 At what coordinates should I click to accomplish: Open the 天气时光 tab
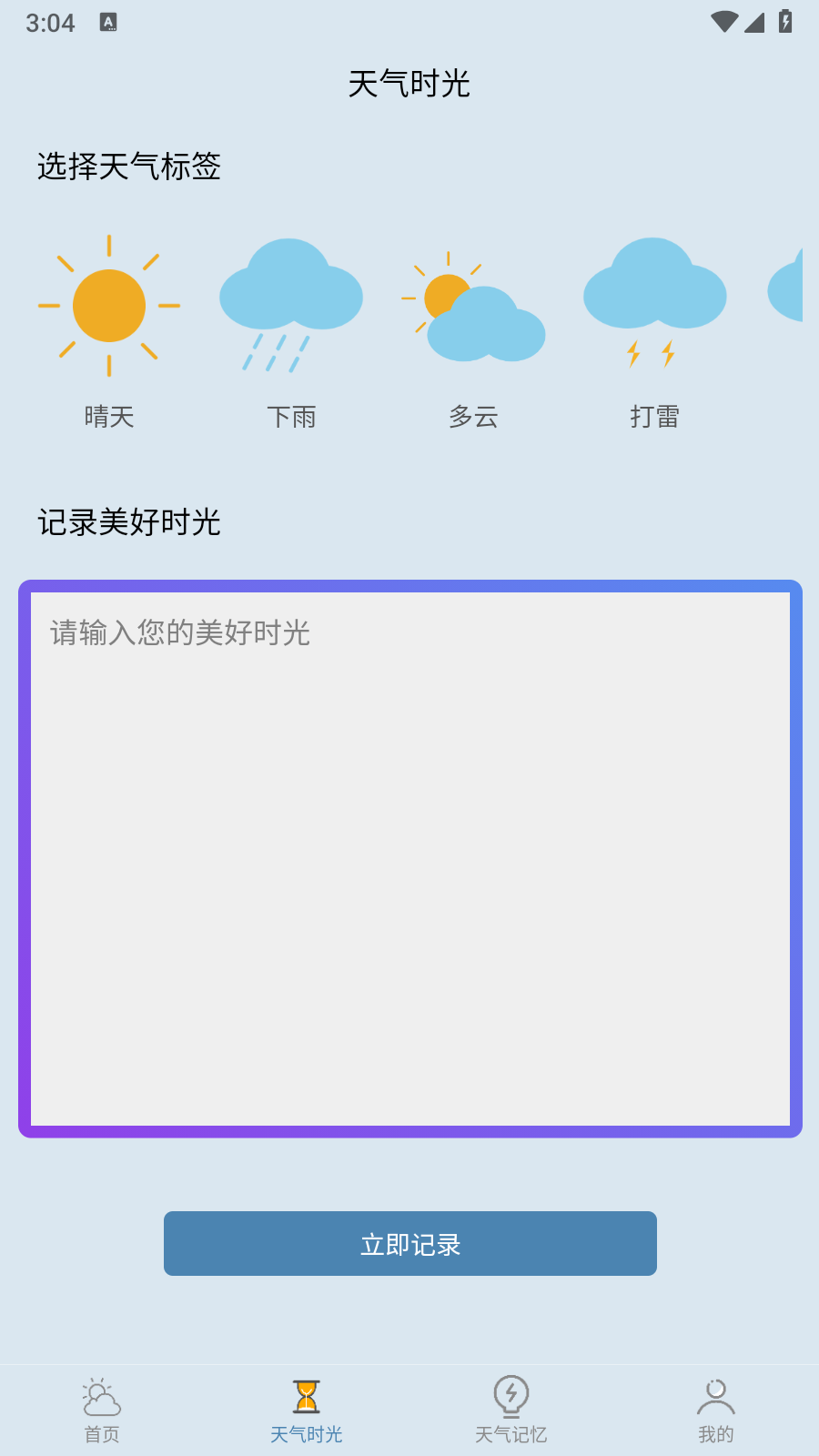307,1410
